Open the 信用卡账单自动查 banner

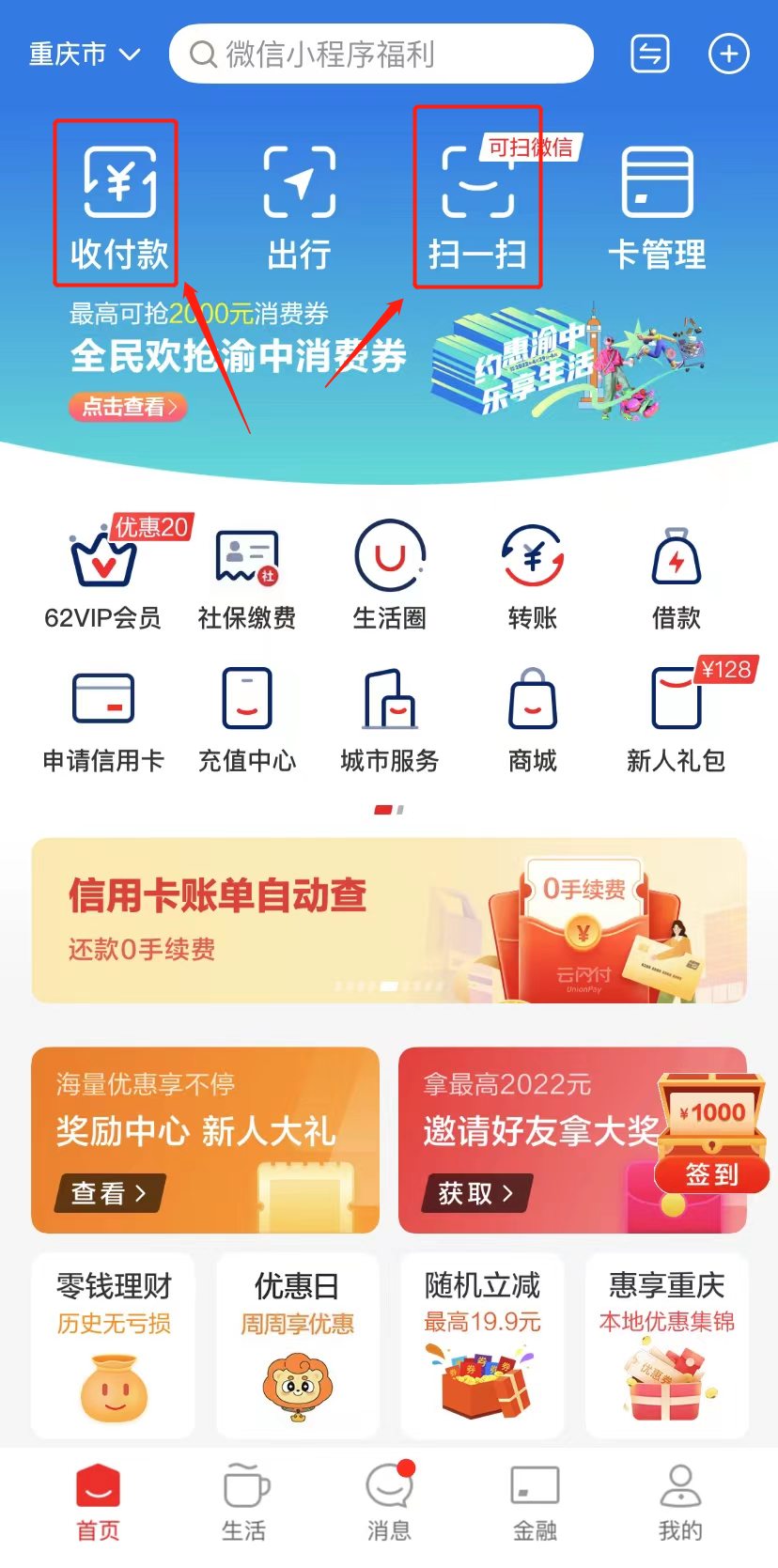click(x=388, y=921)
